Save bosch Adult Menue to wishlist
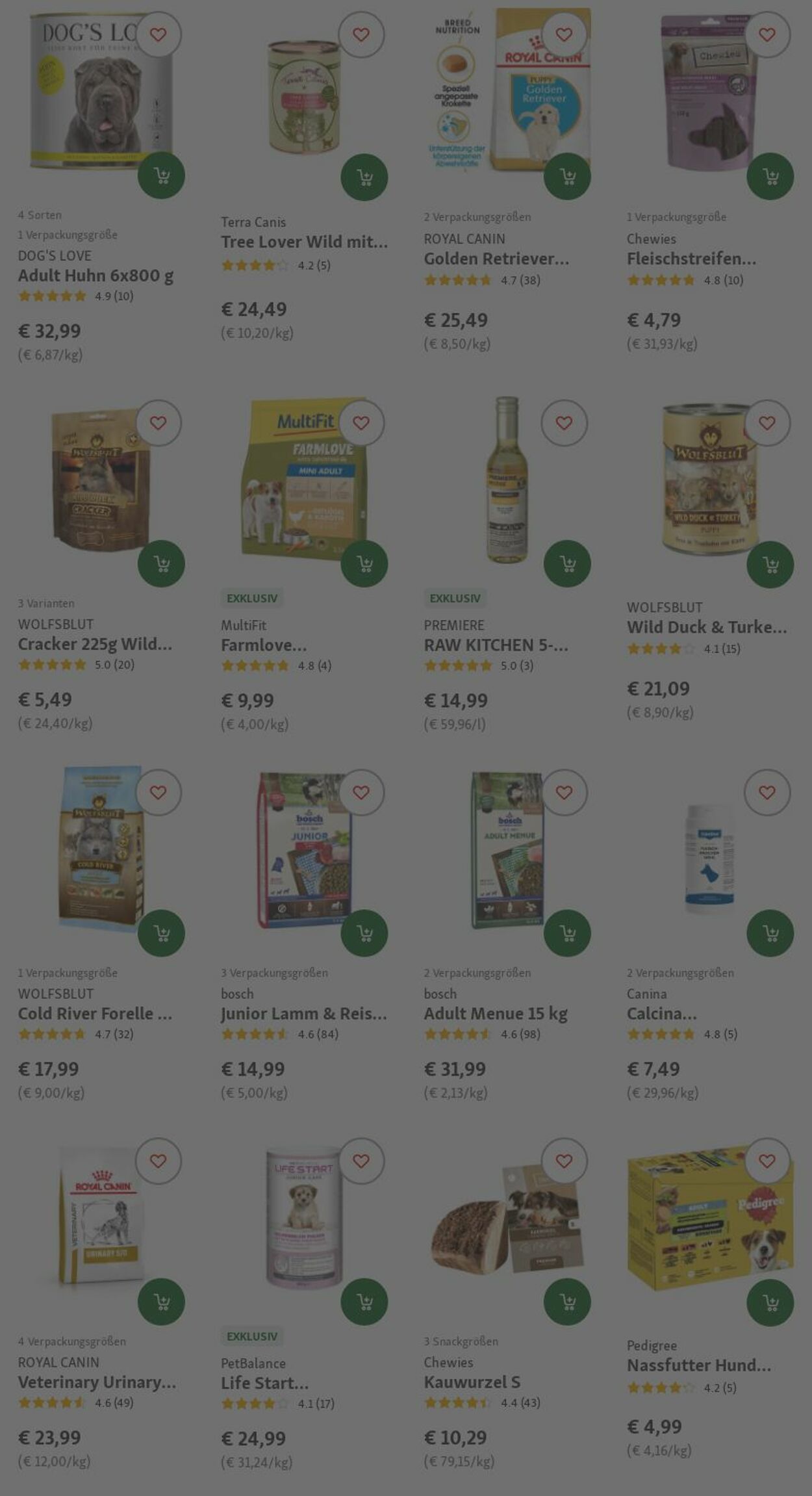This screenshot has height=1496, width=812. click(564, 792)
